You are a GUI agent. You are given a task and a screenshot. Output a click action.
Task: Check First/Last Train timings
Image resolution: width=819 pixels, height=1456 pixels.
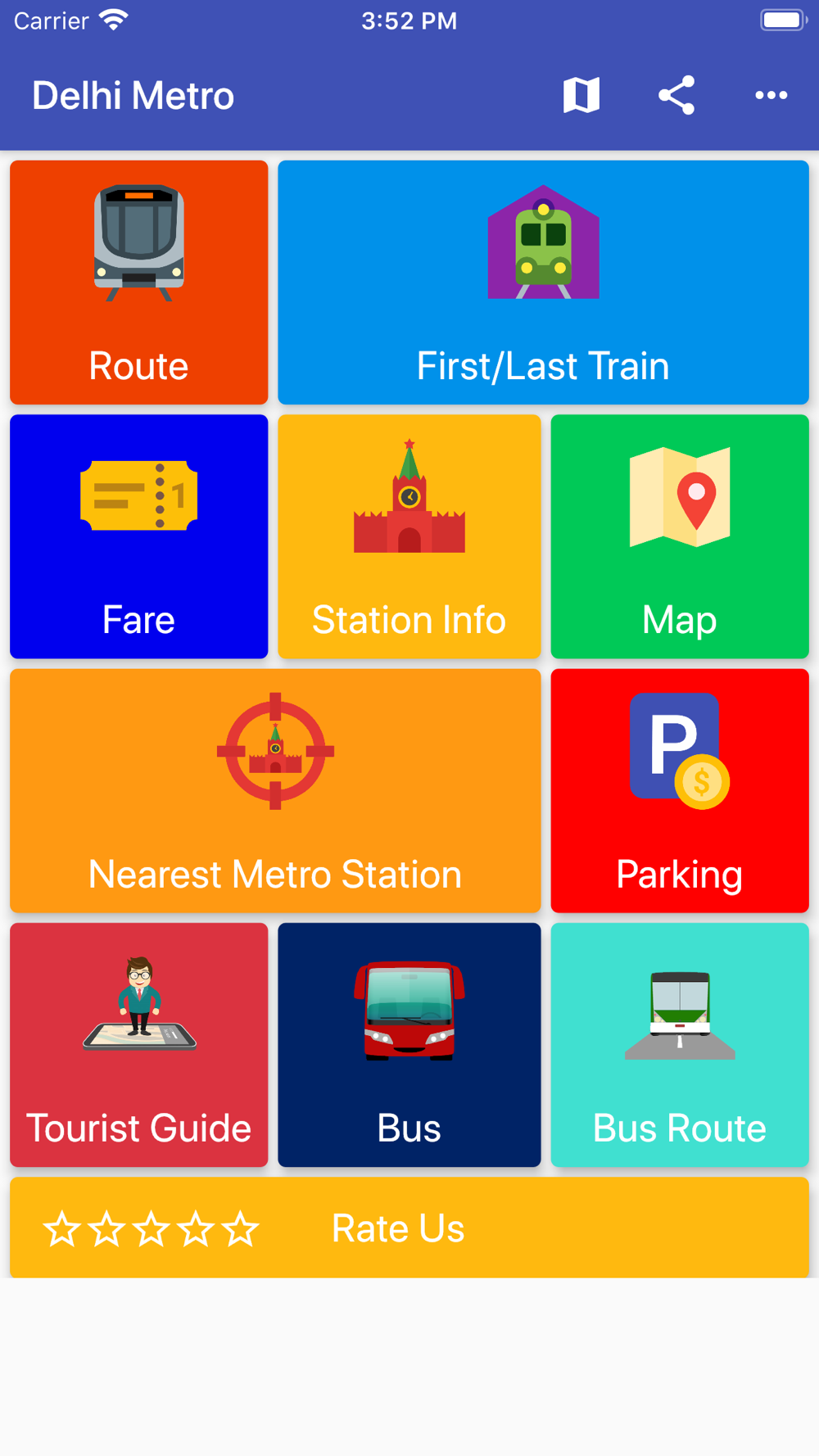pyautogui.click(x=543, y=283)
